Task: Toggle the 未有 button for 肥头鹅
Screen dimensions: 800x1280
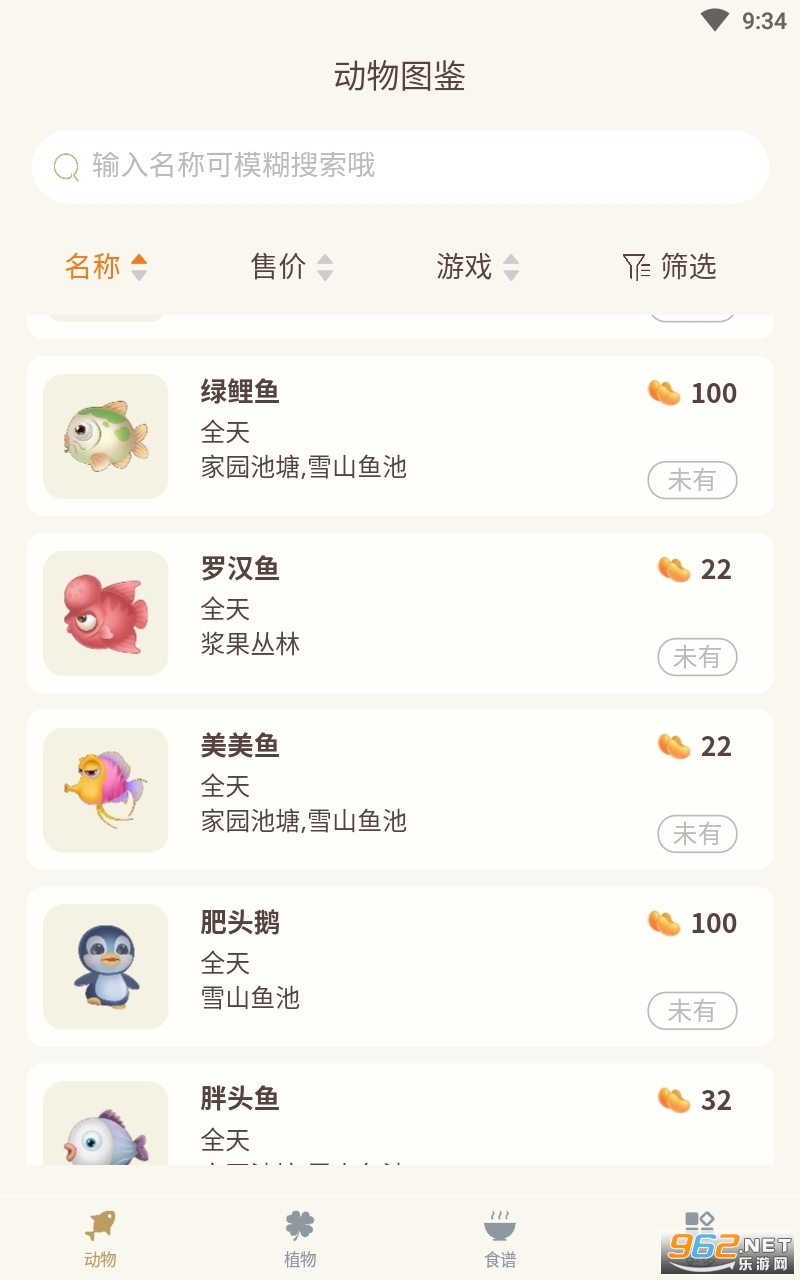Action: coord(692,1011)
